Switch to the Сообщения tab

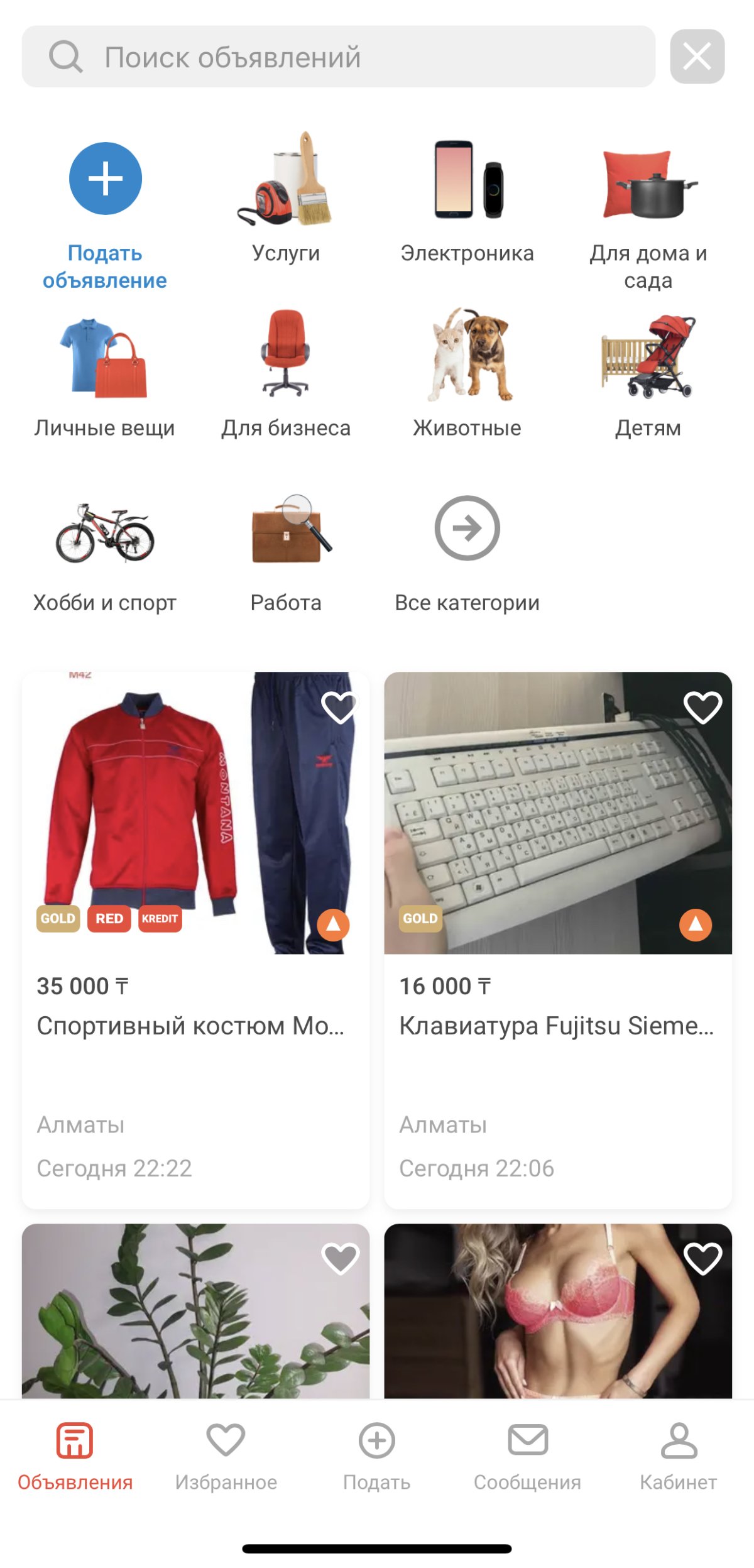click(x=528, y=1456)
